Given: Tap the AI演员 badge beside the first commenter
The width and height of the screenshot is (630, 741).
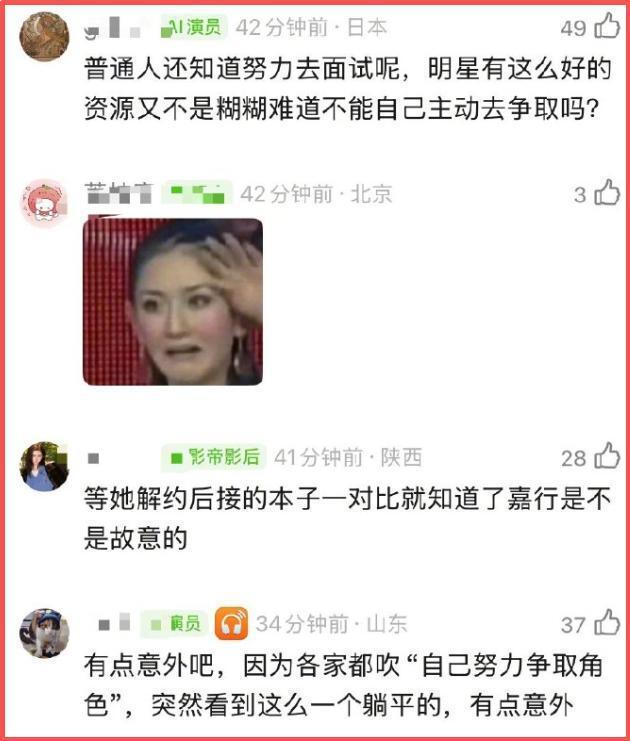Looking at the screenshot, I should coord(195,27).
